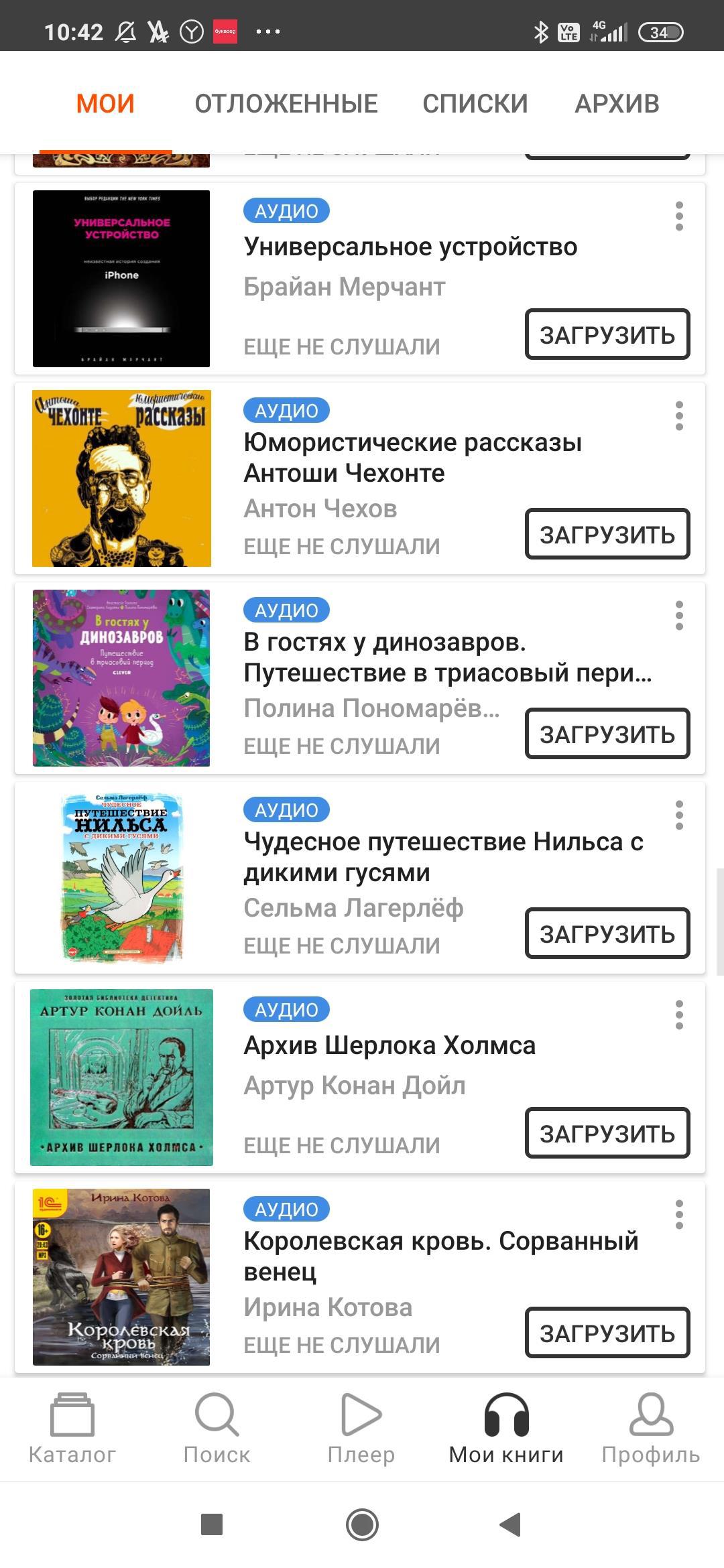Open options menu for Универсальное устройство
This screenshot has width=724, height=1568.
point(679,216)
